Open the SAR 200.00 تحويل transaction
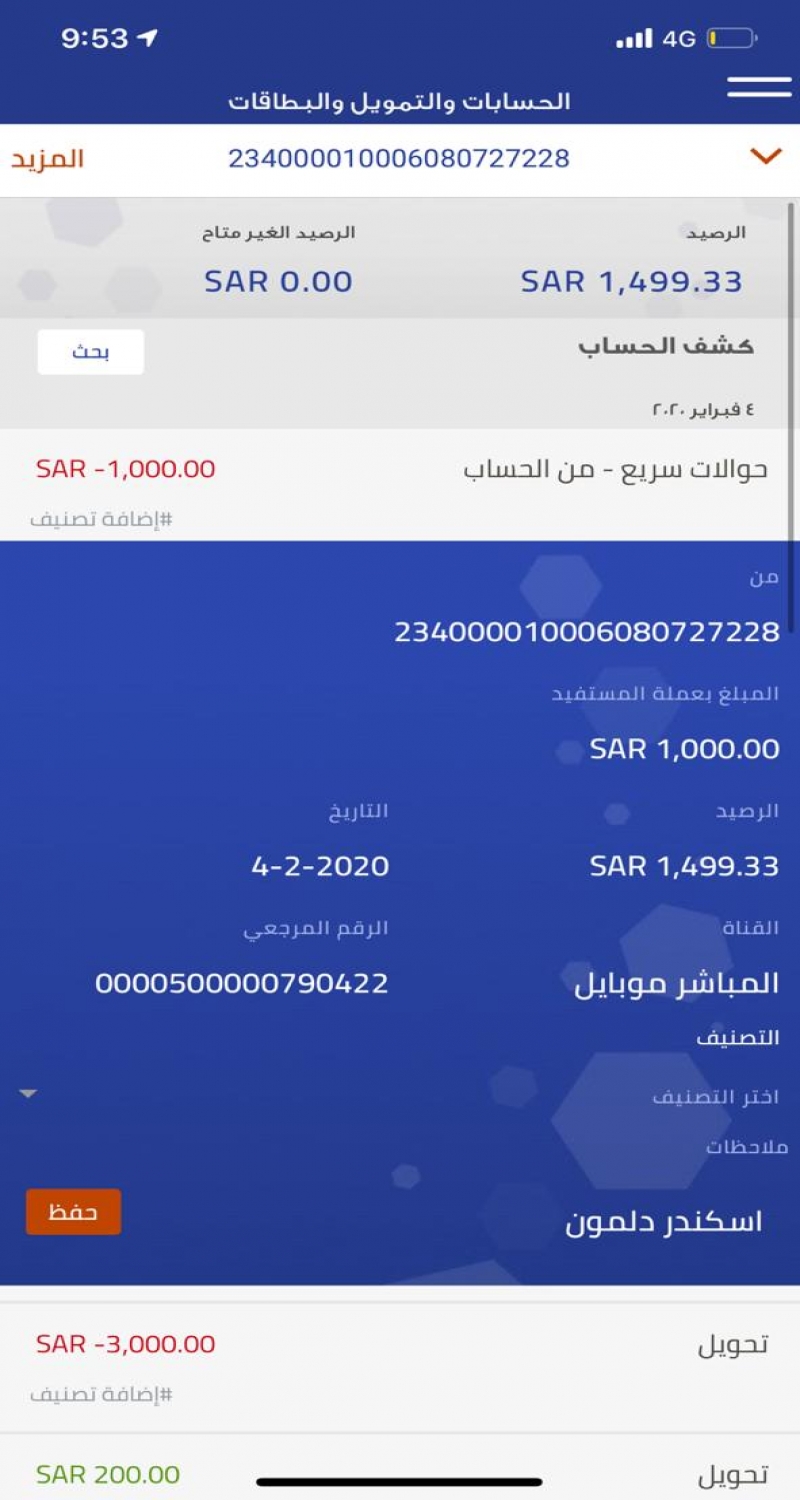This screenshot has height=1500, width=800. coord(400,1474)
